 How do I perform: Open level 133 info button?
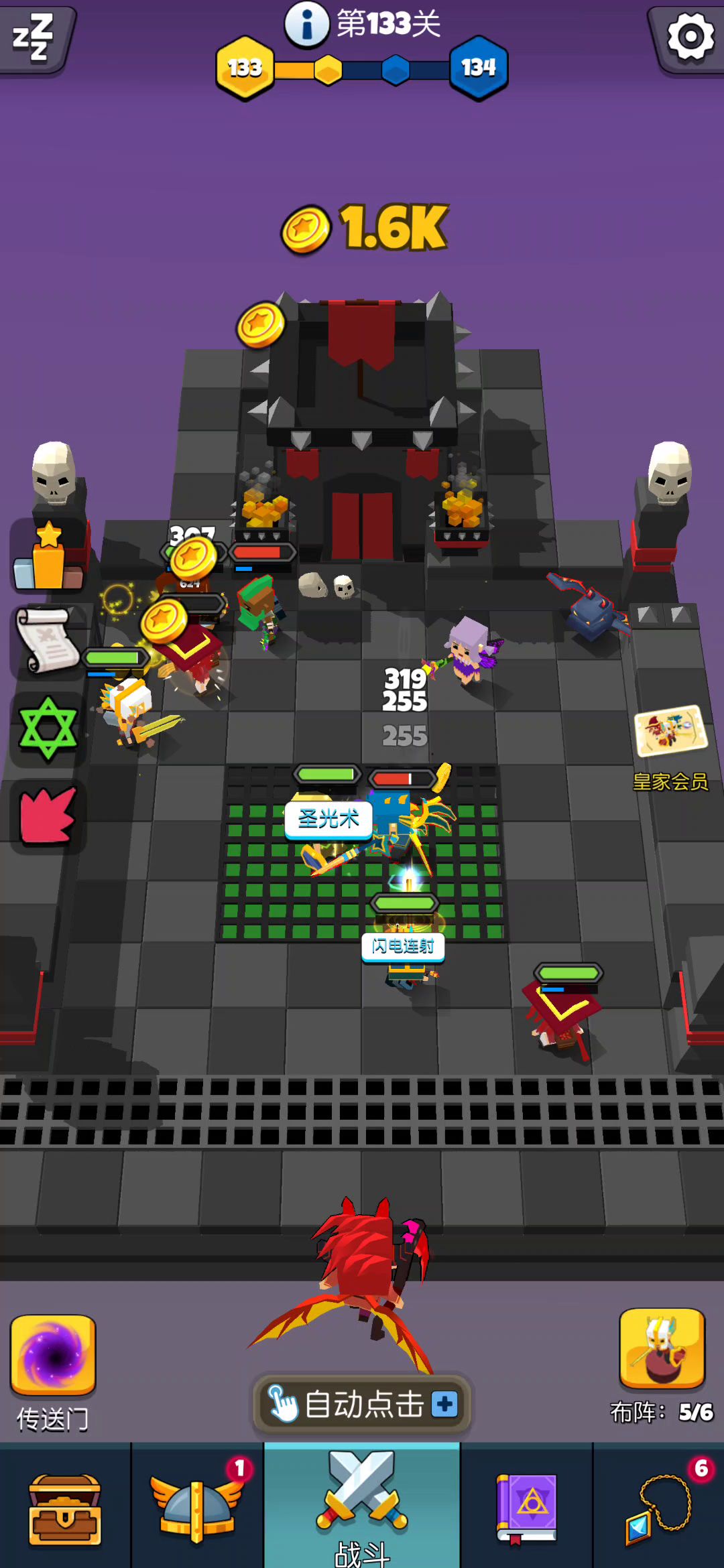tap(307, 24)
